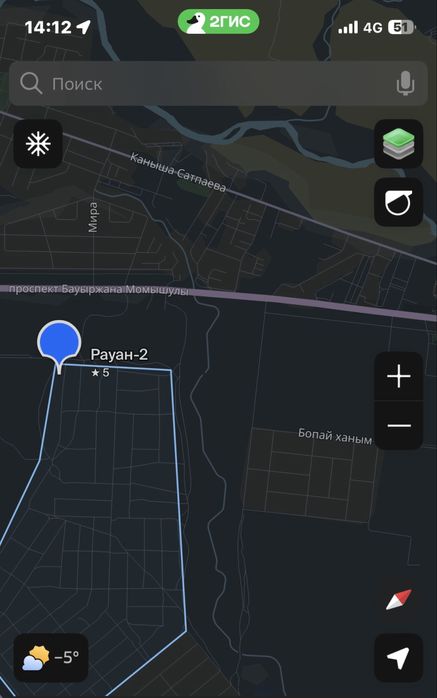Image resolution: width=437 pixels, height=698 pixels.
Task: Open the snowflake winter layer button
Action: (x=38, y=144)
